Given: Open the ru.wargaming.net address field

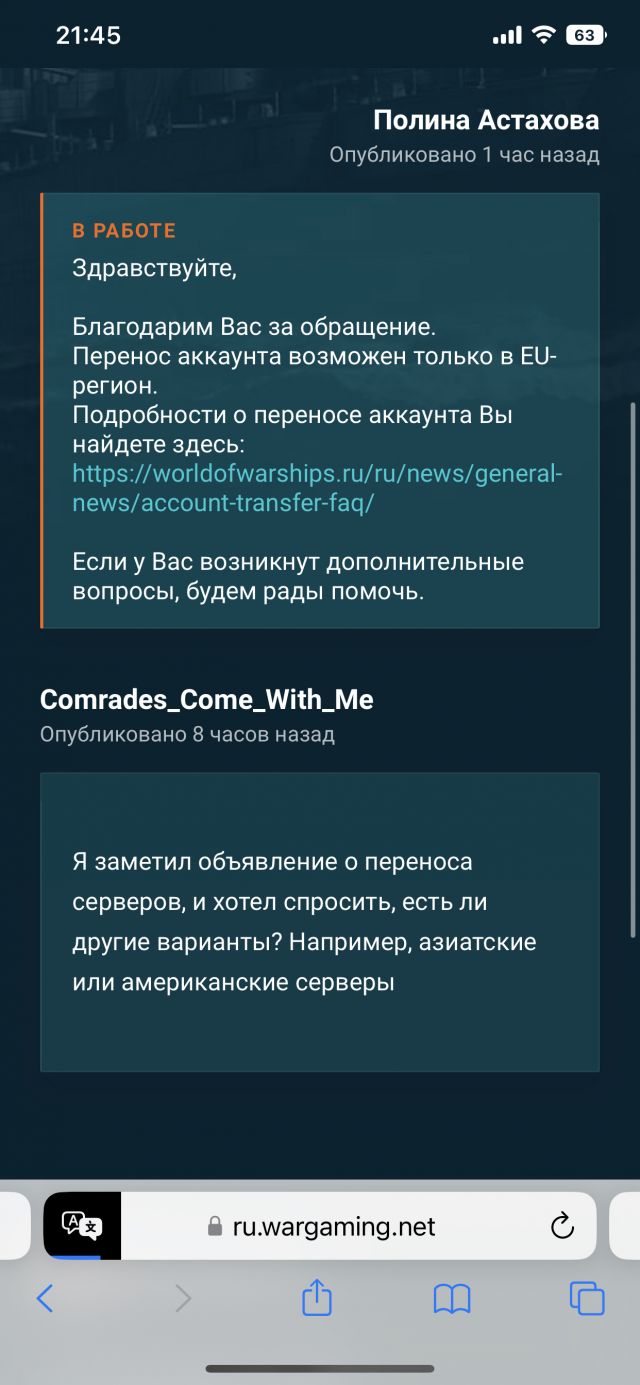Looking at the screenshot, I should (x=334, y=1226).
